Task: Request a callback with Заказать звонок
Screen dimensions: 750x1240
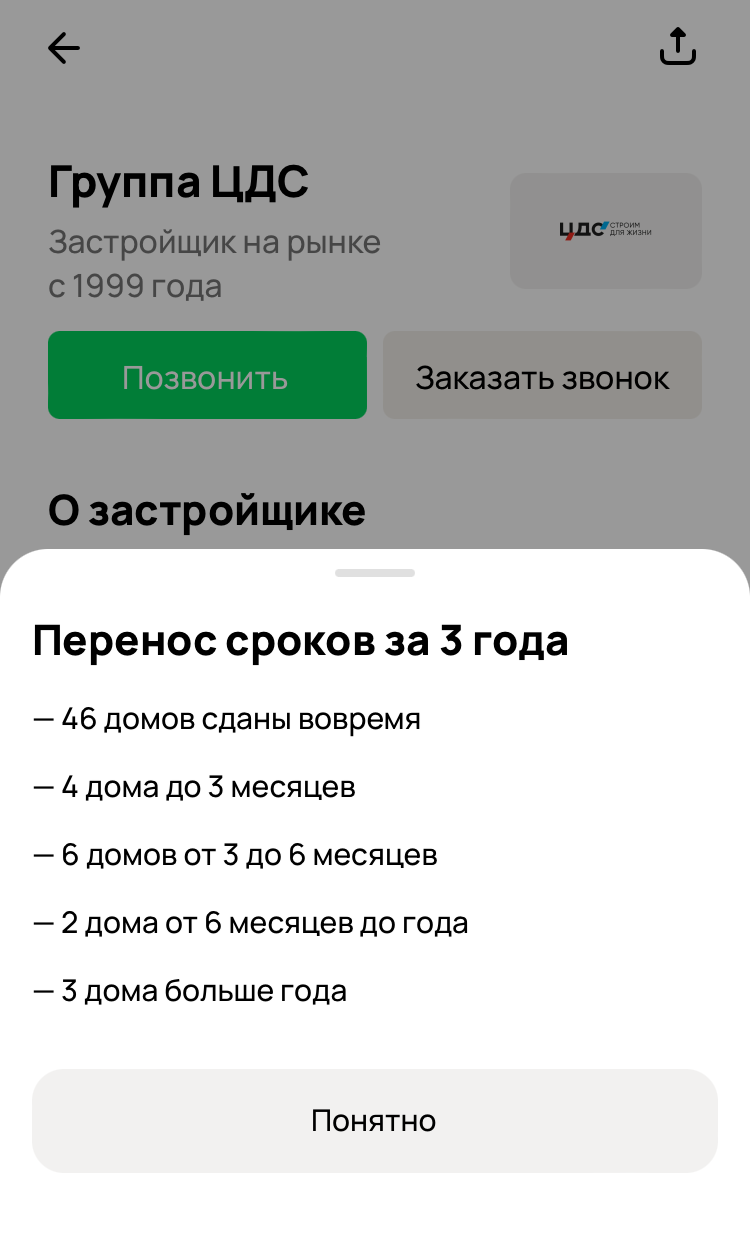Action: coord(542,375)
